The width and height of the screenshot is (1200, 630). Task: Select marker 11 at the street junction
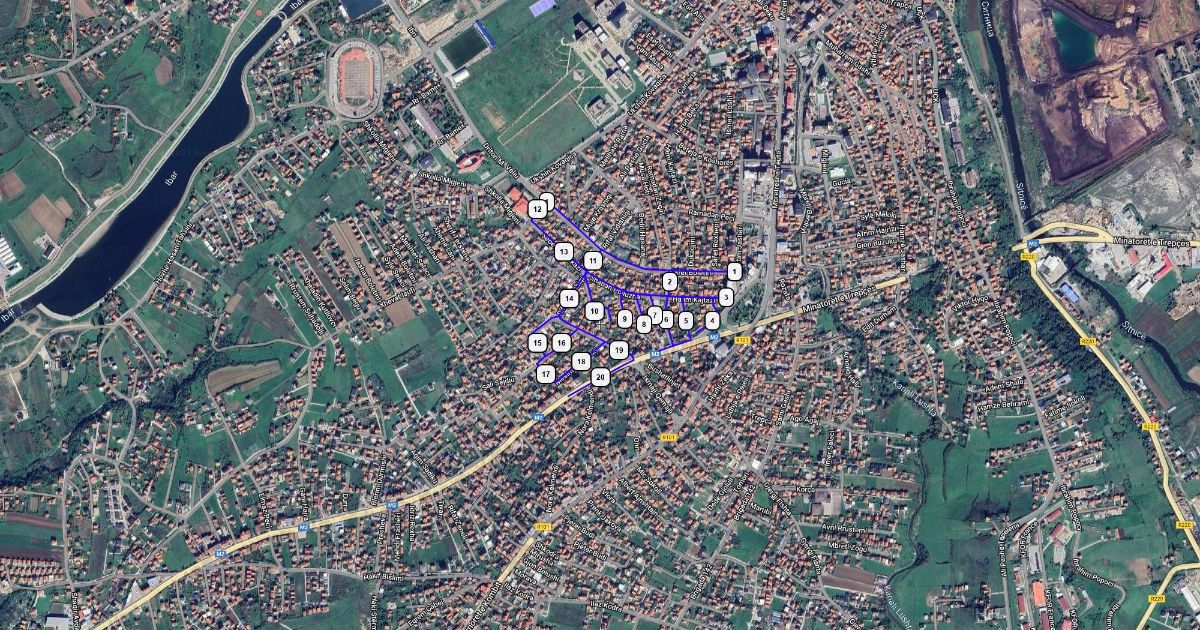(x=592, y=261)
